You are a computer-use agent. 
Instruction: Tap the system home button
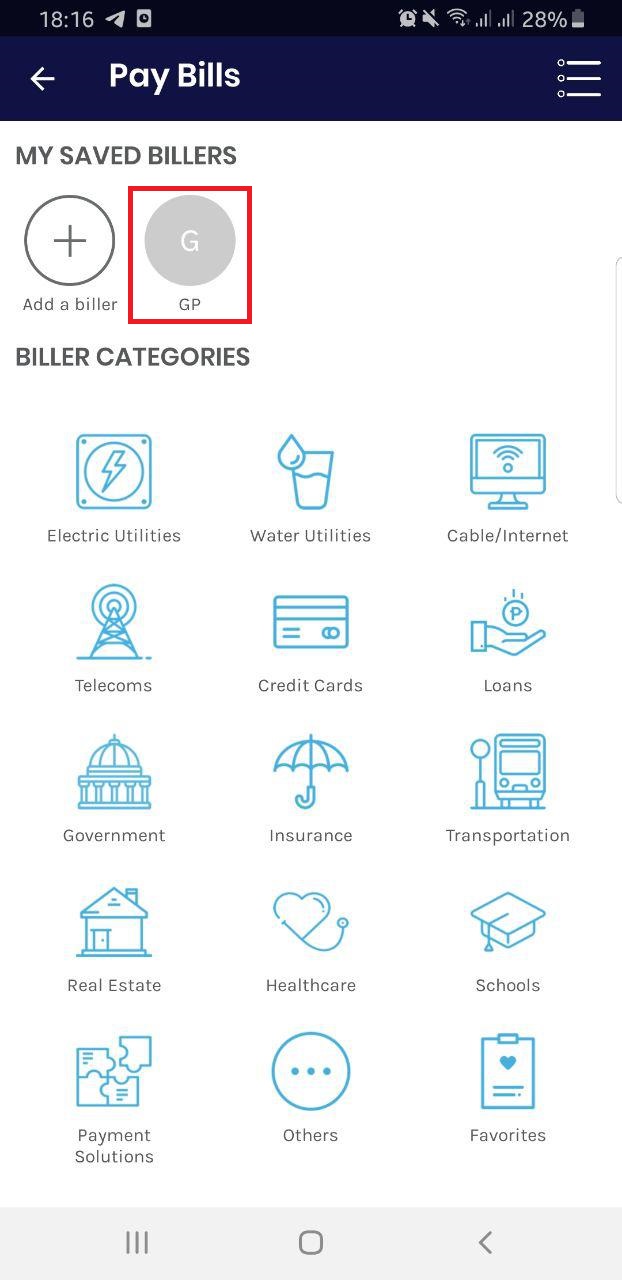click(311, 1242)
